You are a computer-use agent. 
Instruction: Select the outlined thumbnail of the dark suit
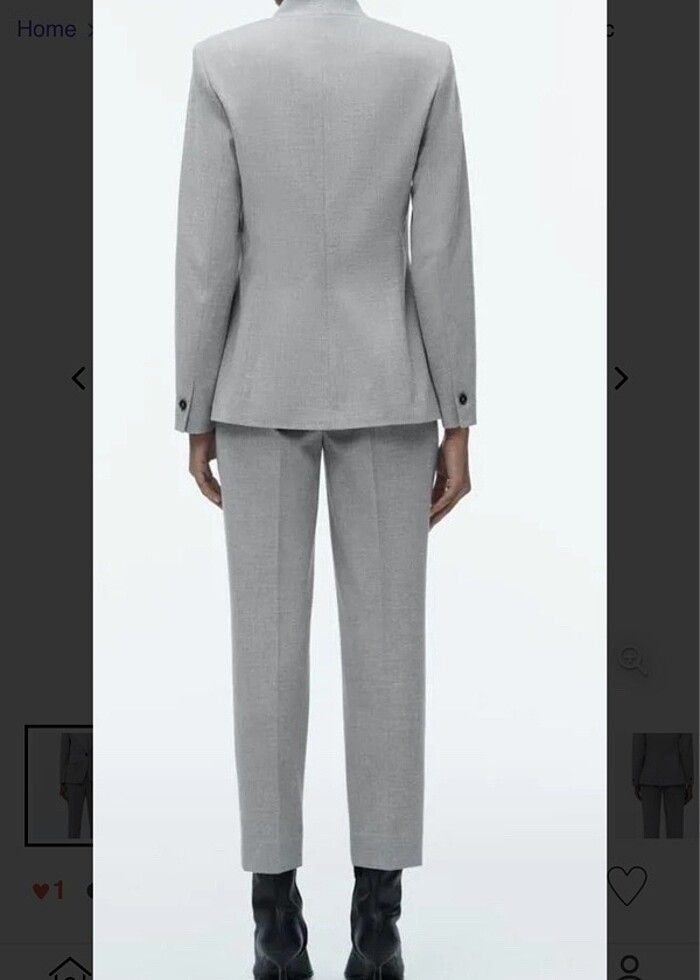click(x=60, y=786)
